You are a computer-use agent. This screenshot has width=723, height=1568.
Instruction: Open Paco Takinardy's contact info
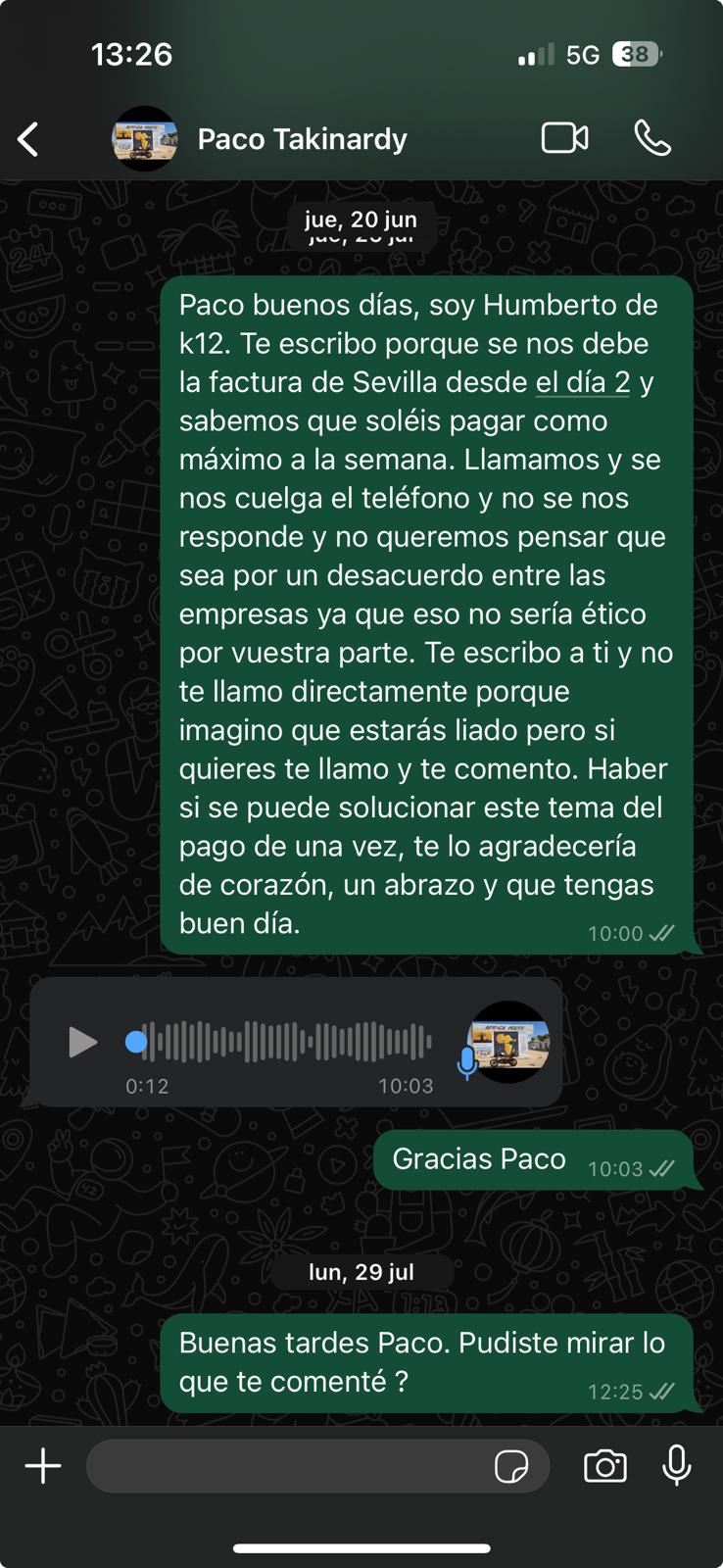click(302, 139)
